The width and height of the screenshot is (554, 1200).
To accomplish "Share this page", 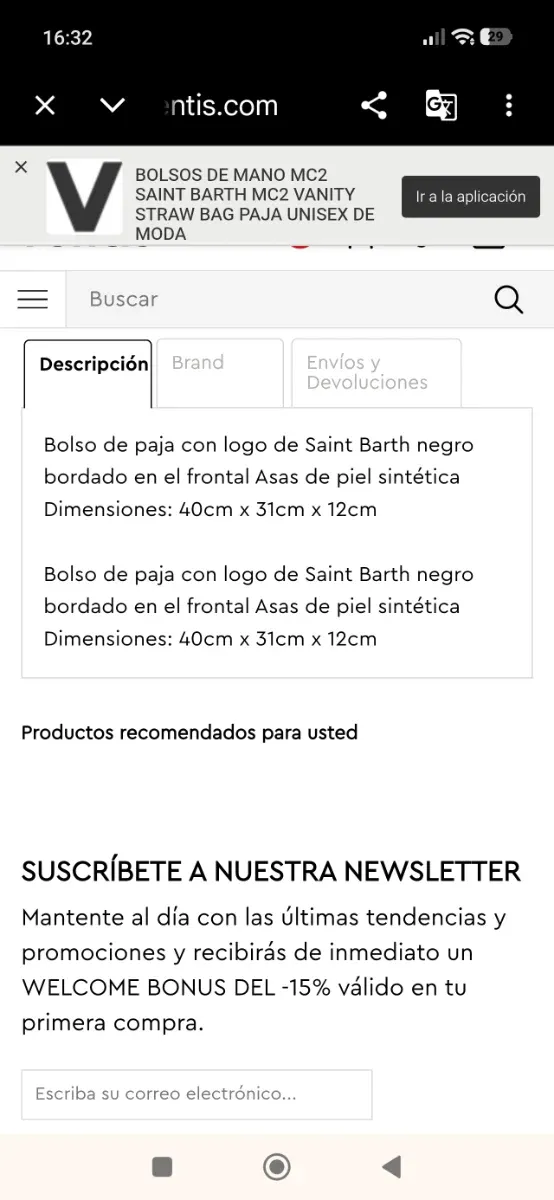I will (x=374, y=105).
